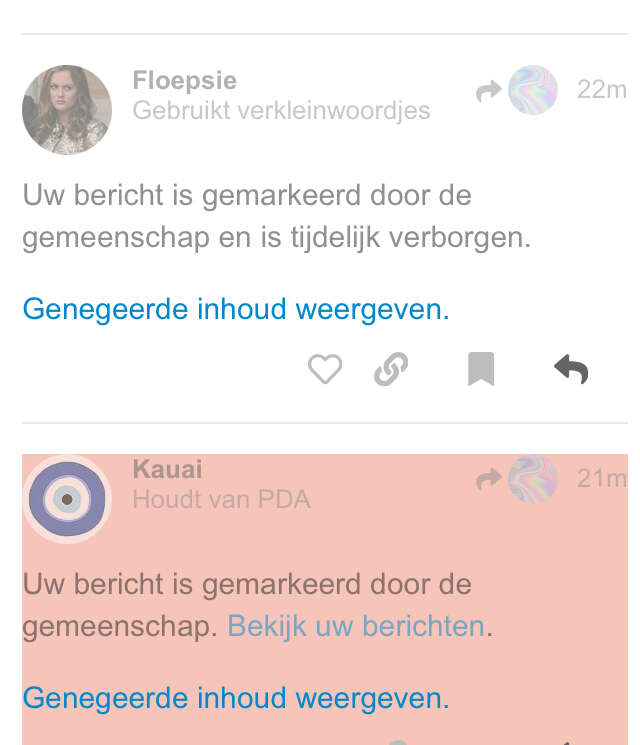Show ignored content in Kauai's post
This screenshot has width=640, height=745.
[236, 697]
